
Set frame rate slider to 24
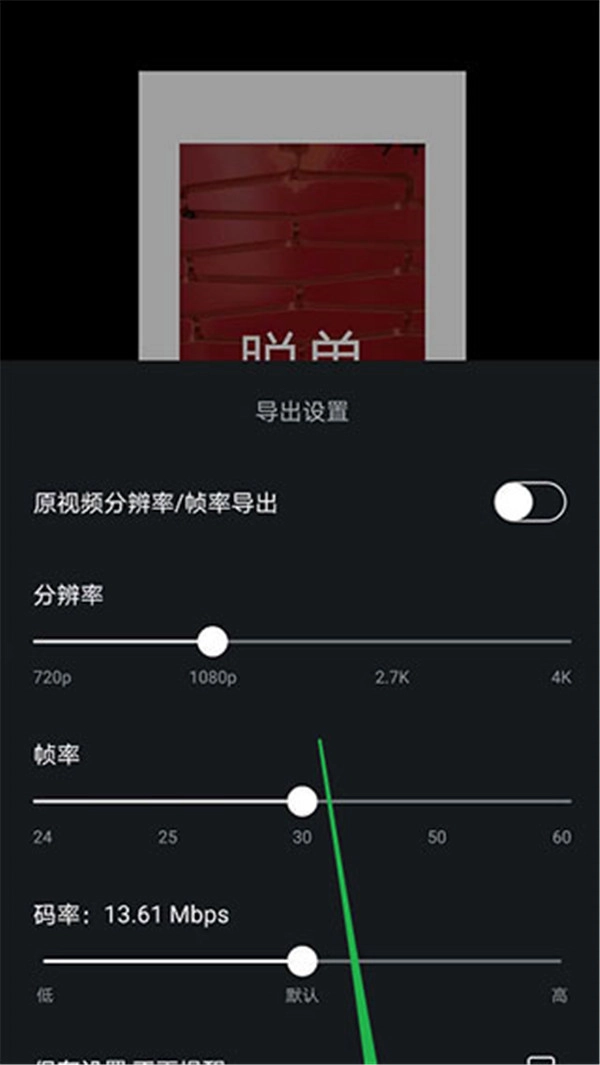38,801
